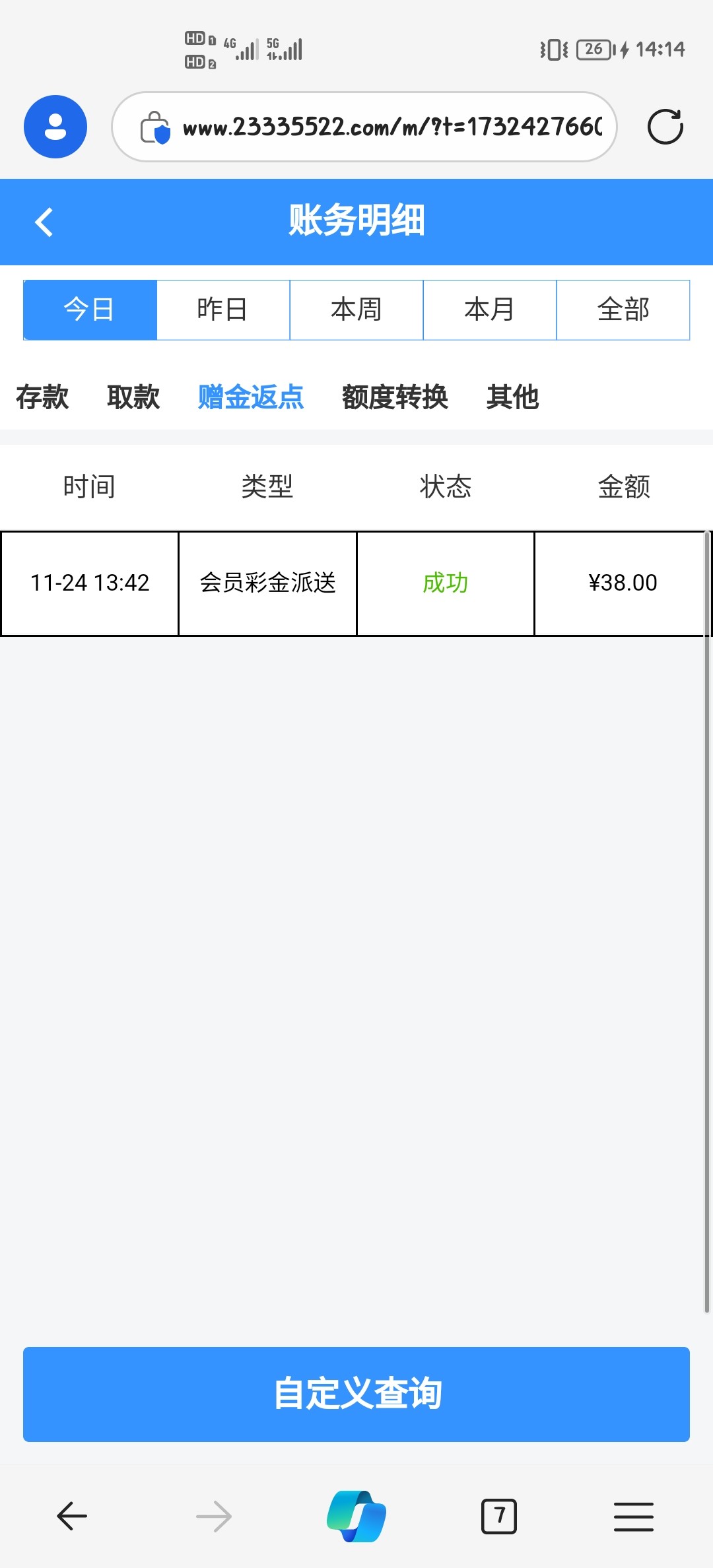The width and height of the screenshot is (713, 1568).
Task: Switch to the 本周 date filter
Action: [x=356, y=310]
